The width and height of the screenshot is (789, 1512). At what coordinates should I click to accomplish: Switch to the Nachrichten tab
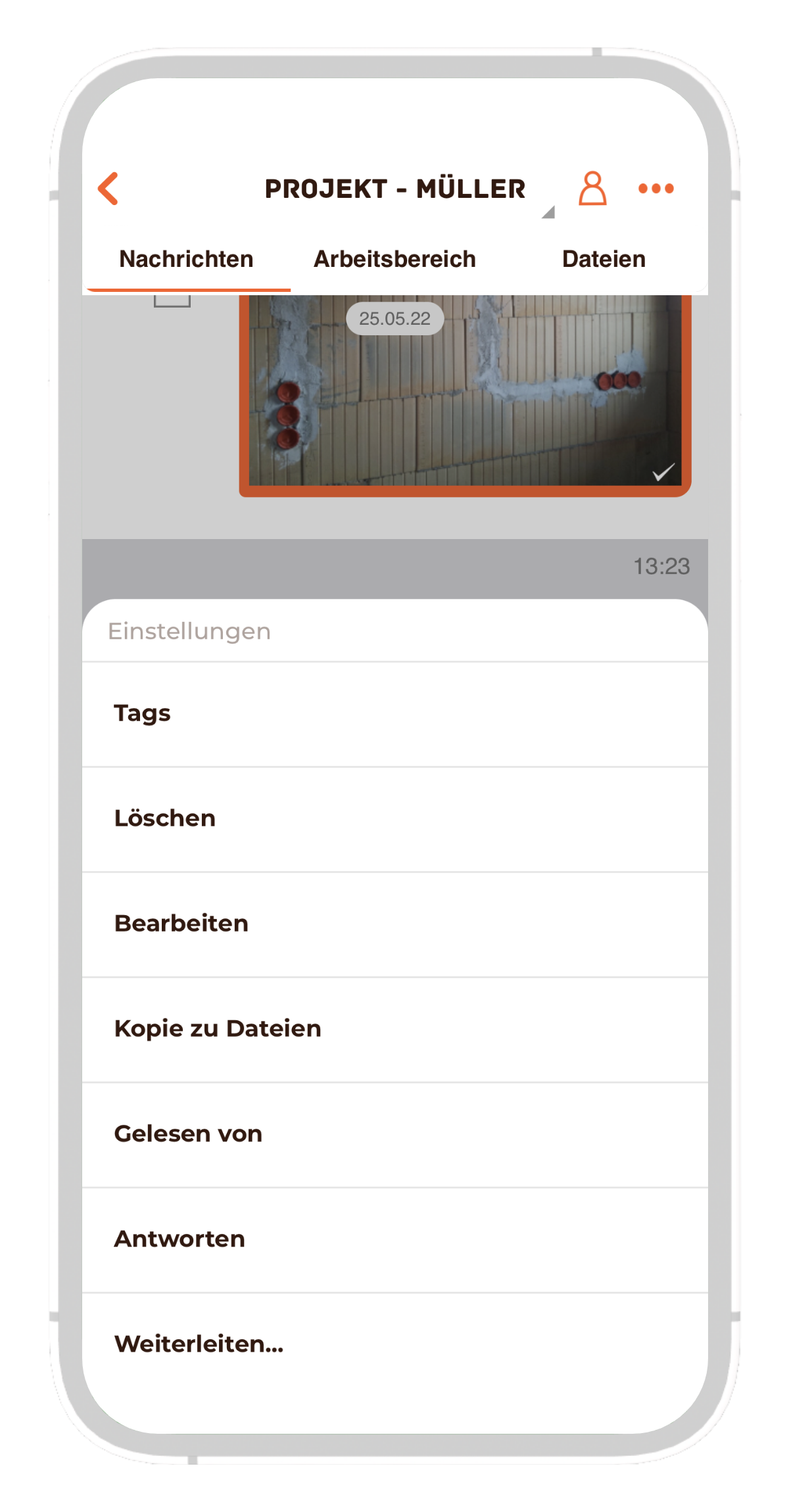[x=186, y=260]
